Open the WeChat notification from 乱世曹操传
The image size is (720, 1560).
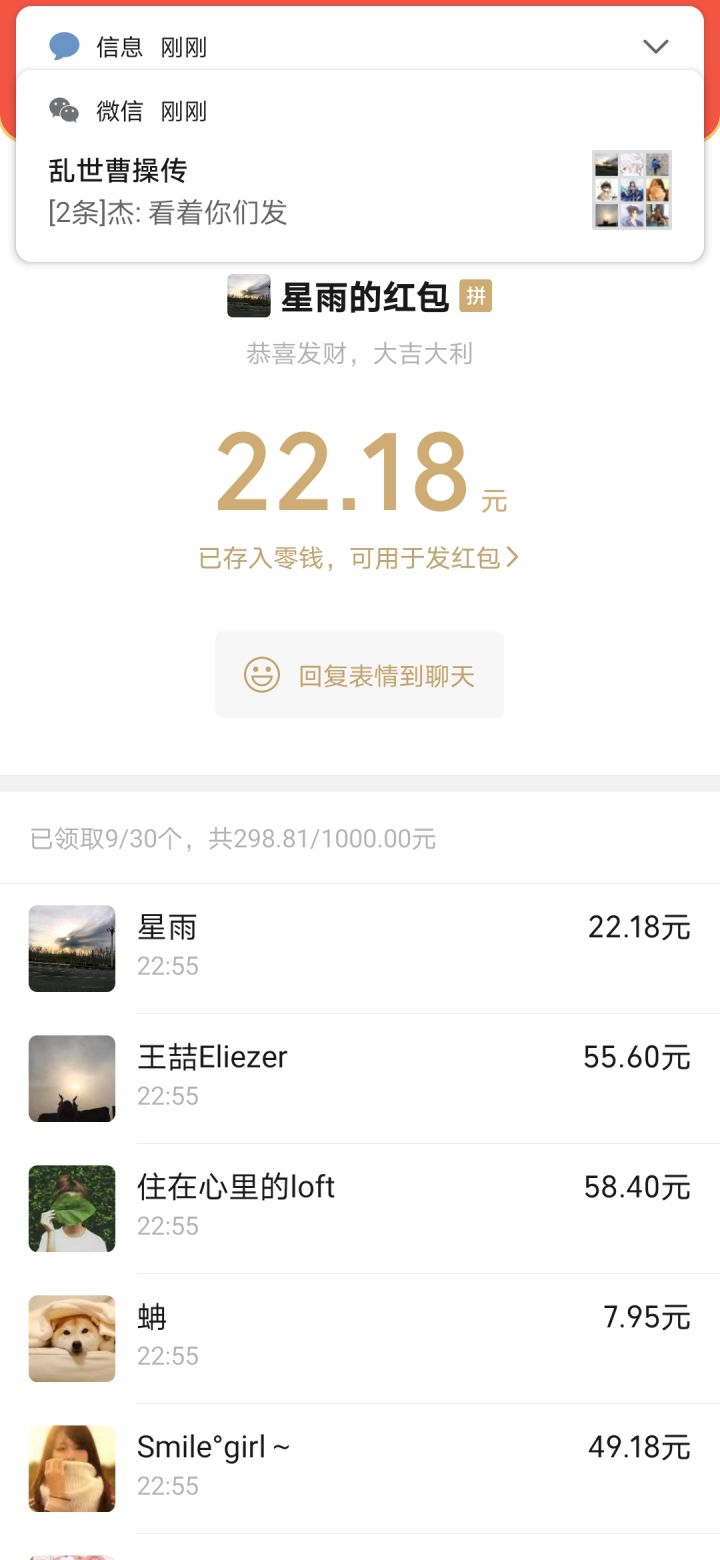coord(360,167)
